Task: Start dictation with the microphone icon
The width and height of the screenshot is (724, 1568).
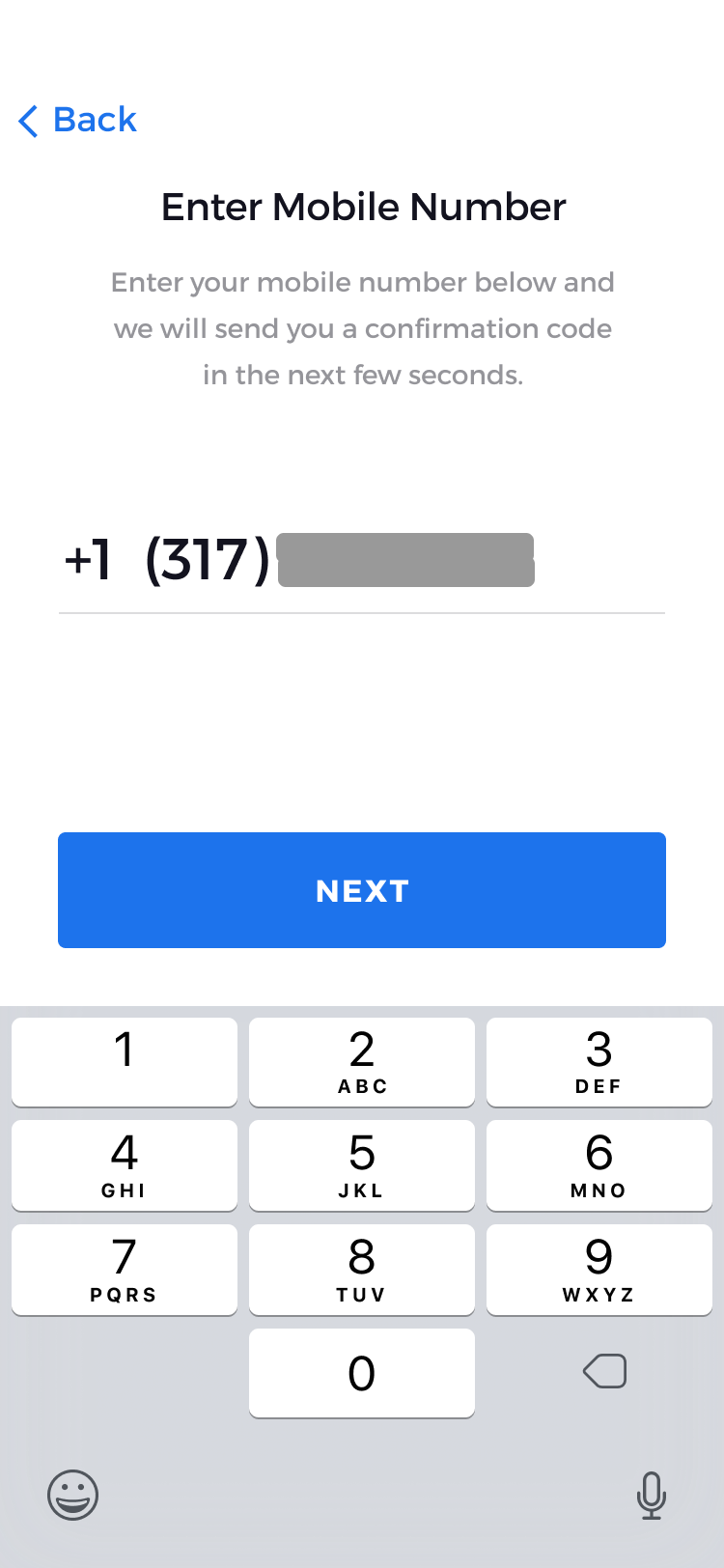Action: 652,1496
